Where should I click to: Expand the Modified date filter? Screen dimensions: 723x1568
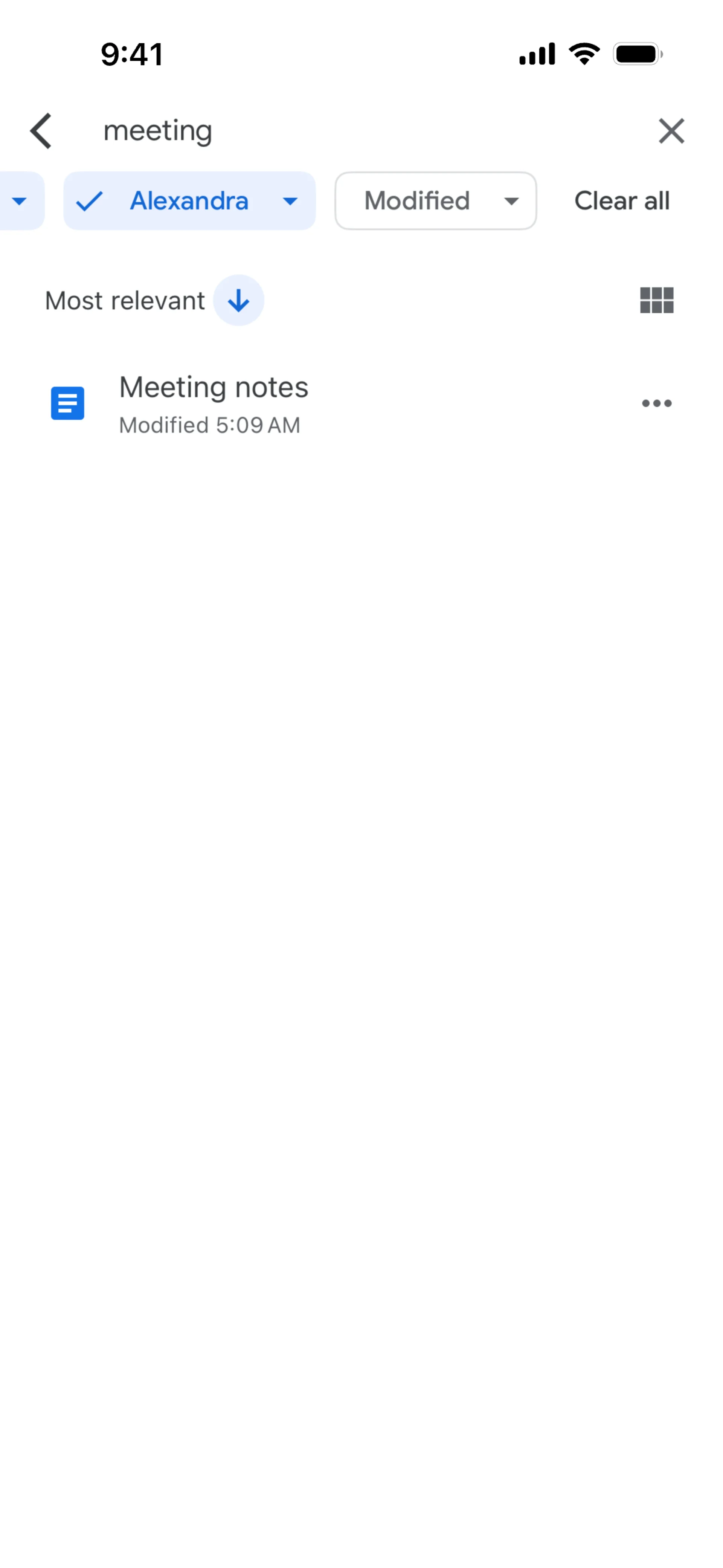[435, 201]
